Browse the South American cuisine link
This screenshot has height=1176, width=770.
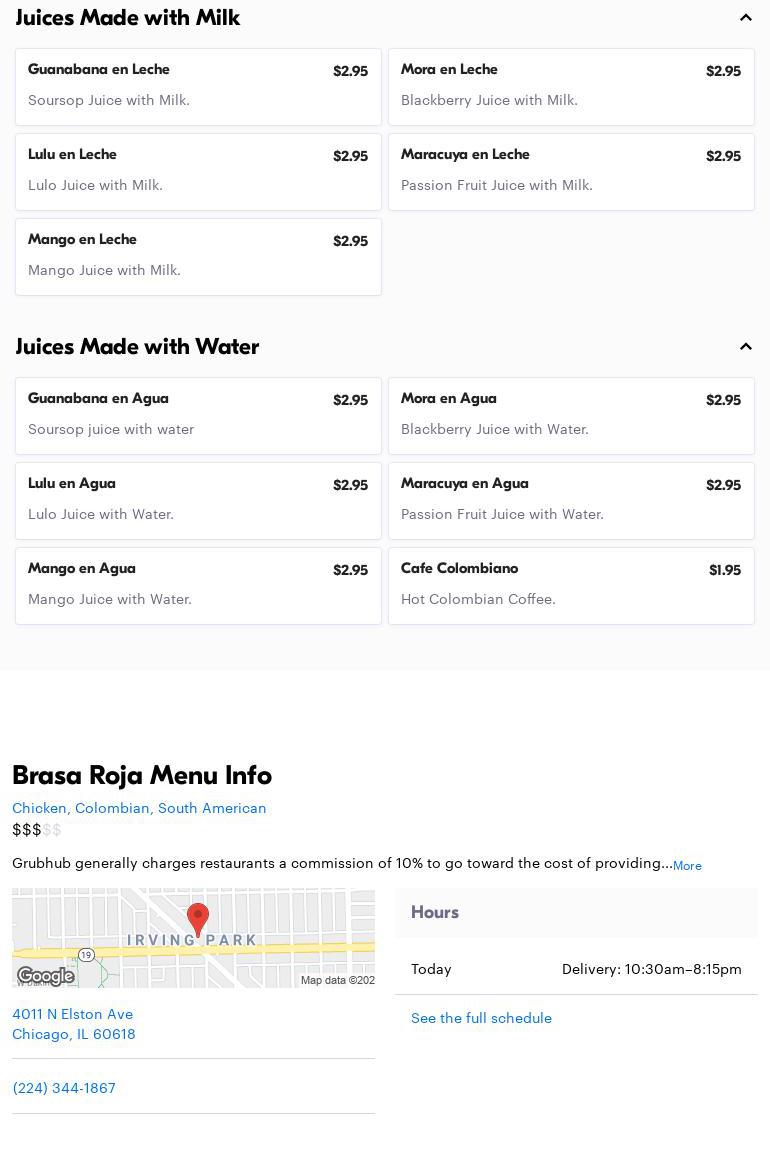coord(212,808)
